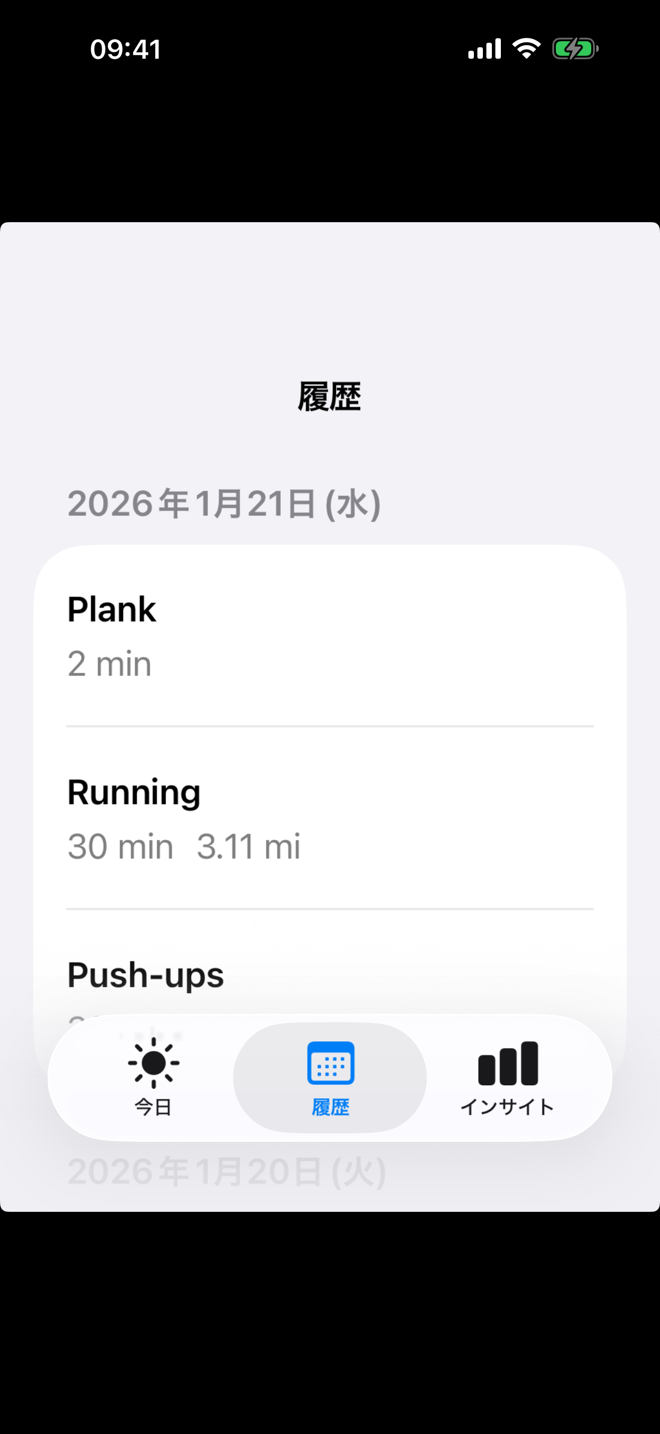This screenshot has width=660, height=1434.
Task: Switch to the 今日 tab
Action: (154, 1077)
